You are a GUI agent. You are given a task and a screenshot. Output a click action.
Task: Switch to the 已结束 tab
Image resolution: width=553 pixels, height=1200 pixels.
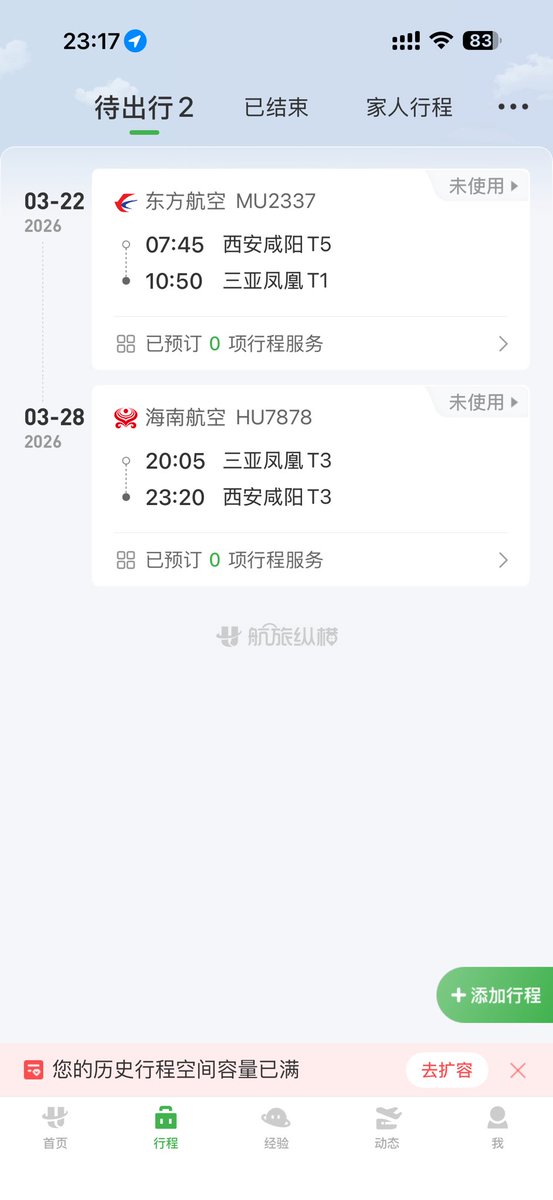[x=277, y=107]
